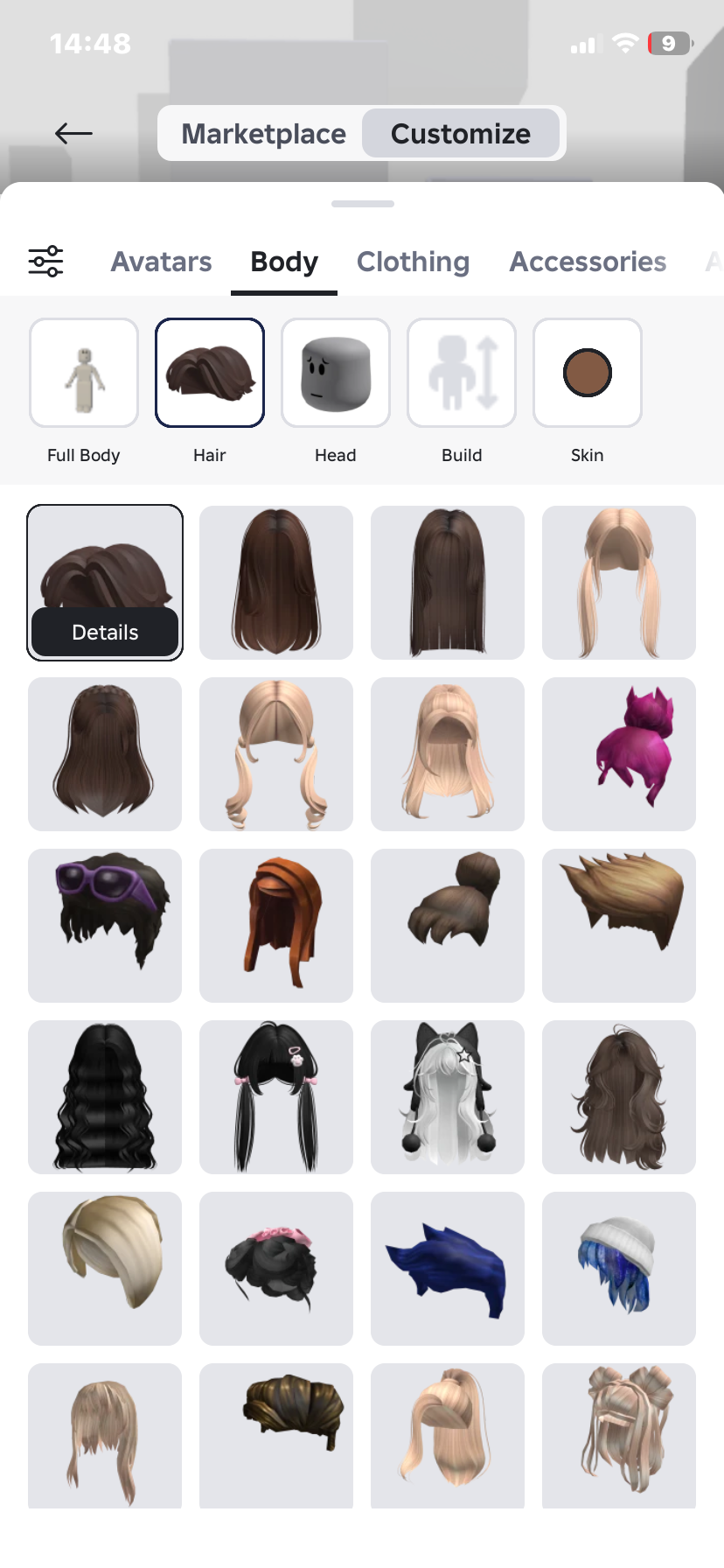Viewport: 724px width, 1568px height.
Task: Open the Accessories tab
Action: [588, 262]
